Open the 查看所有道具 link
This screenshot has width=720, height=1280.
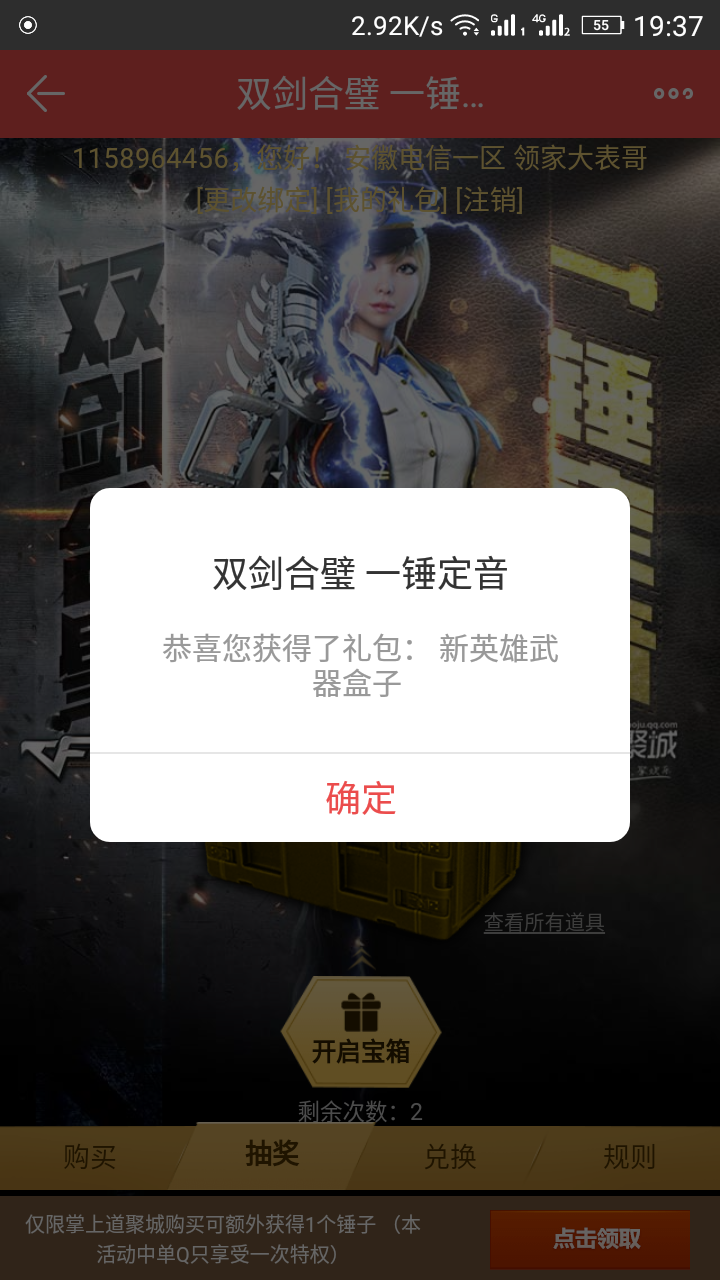coord(544,922)
